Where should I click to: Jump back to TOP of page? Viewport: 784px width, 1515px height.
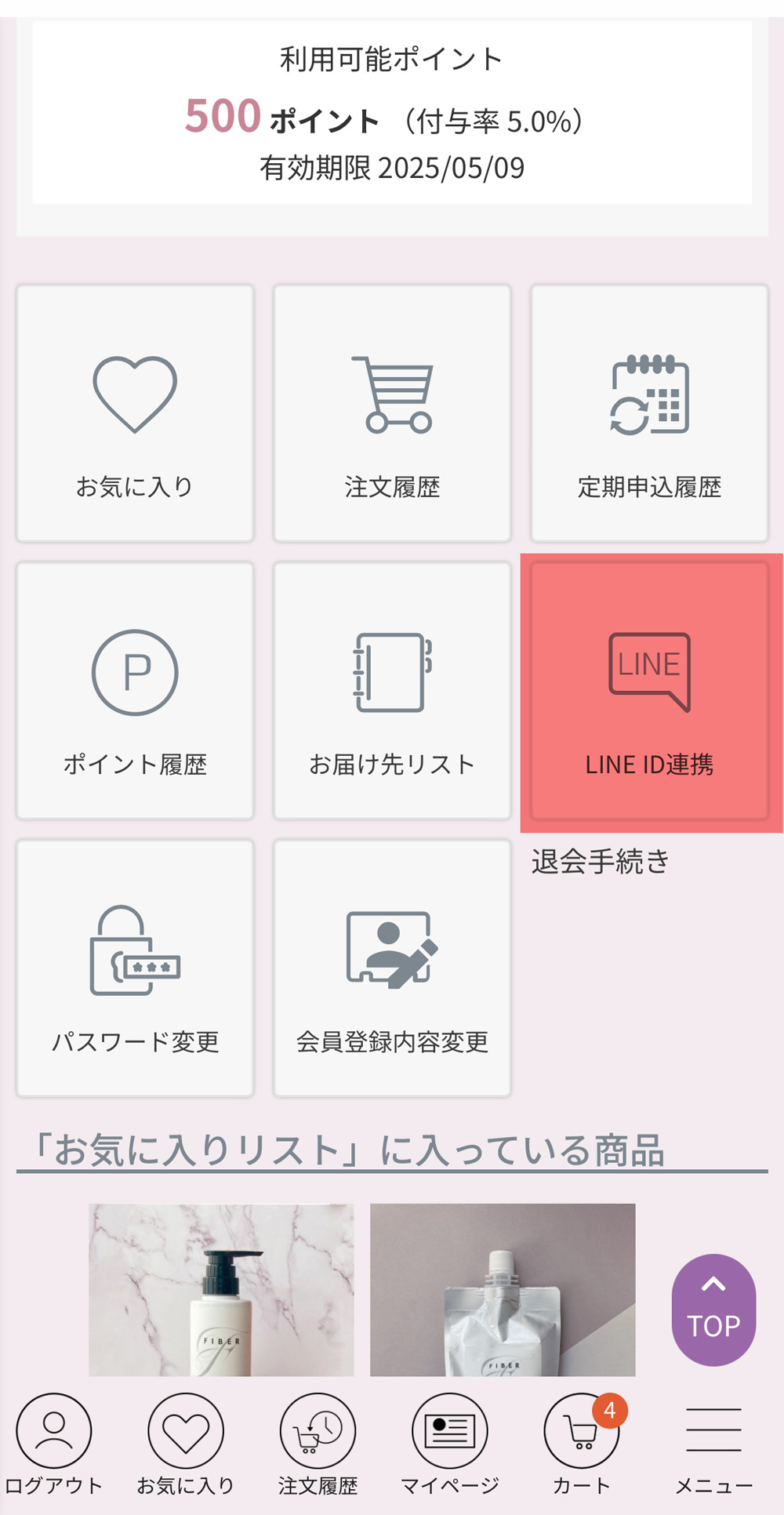click(713, 1310)
